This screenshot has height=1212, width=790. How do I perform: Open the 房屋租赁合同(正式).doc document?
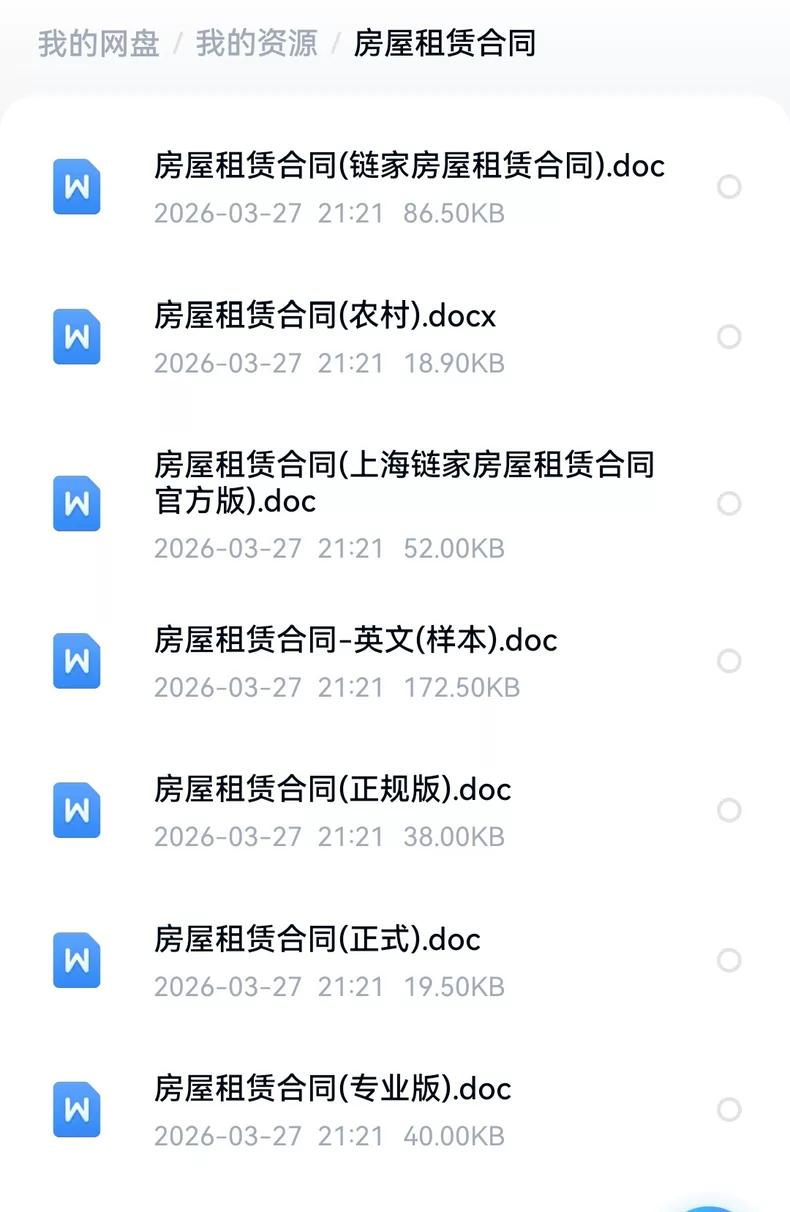(x=317, y=939)
